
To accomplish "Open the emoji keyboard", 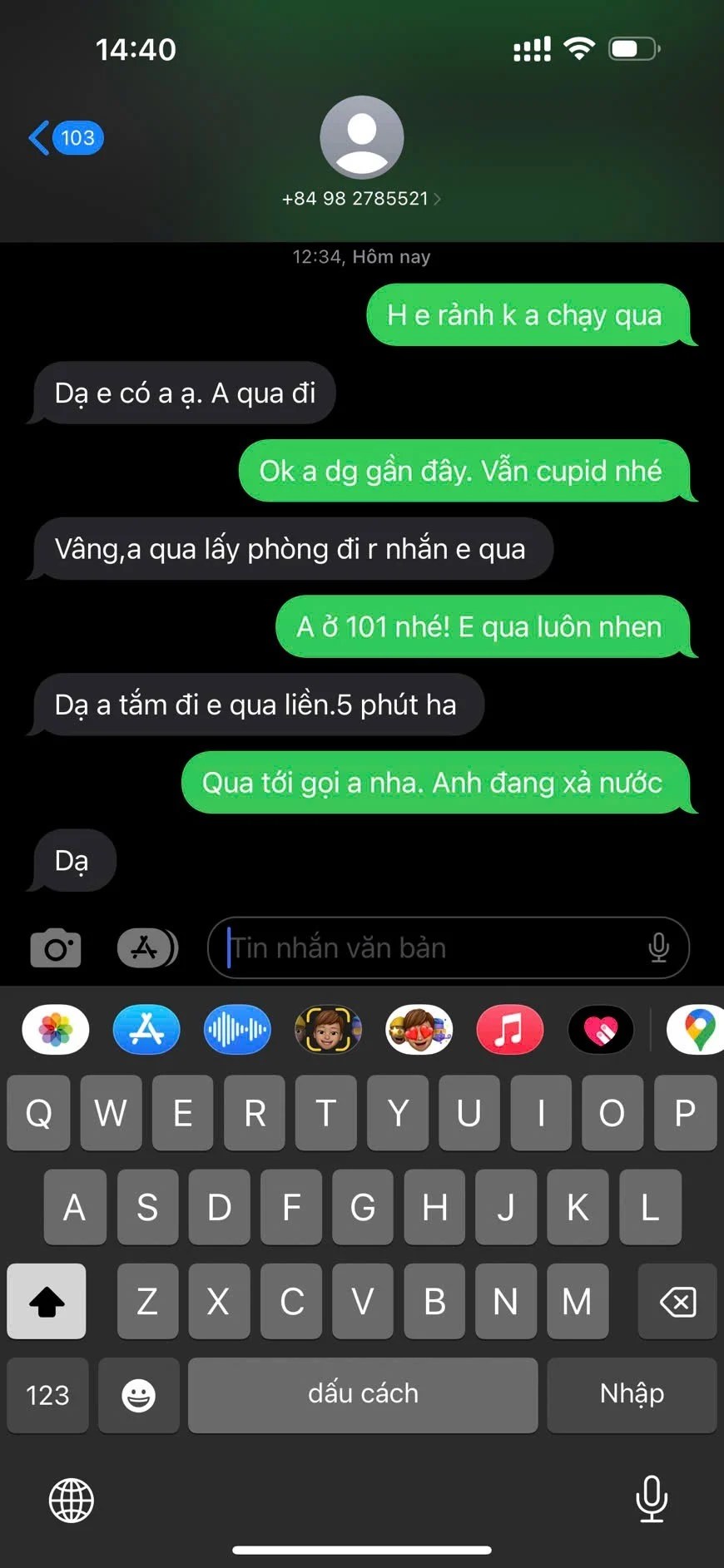I will pos(138,1395).
